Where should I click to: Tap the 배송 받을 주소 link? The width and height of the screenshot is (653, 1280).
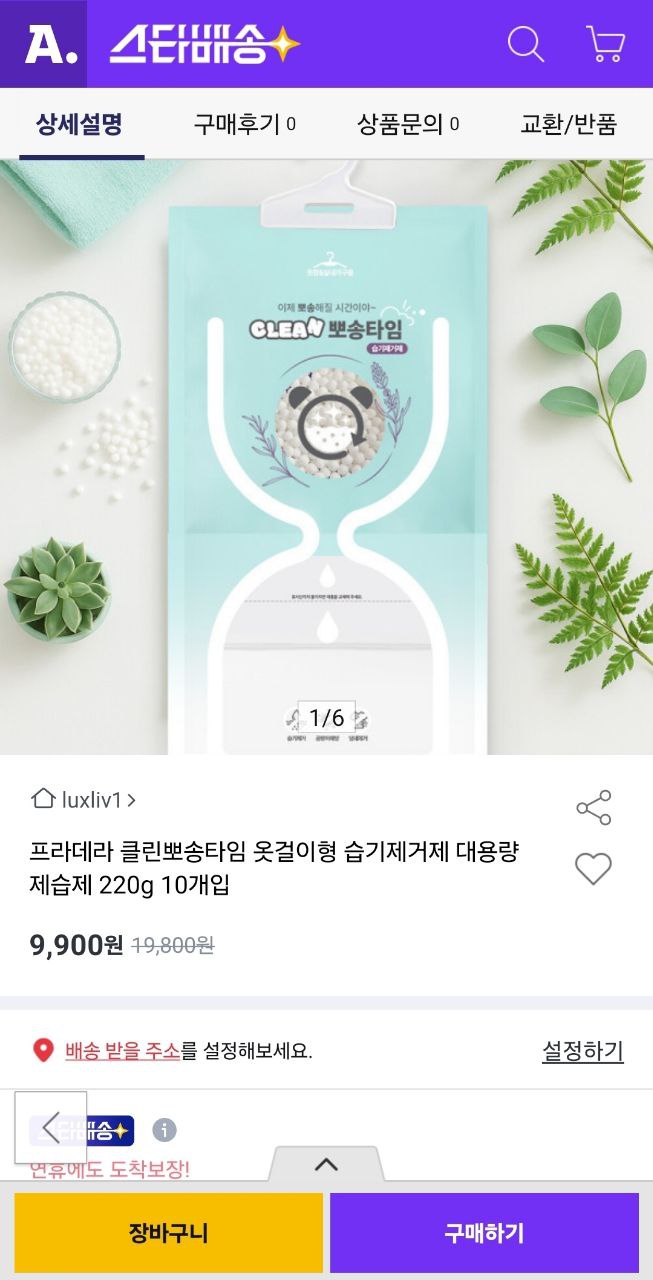click(x=122, y=1051)
